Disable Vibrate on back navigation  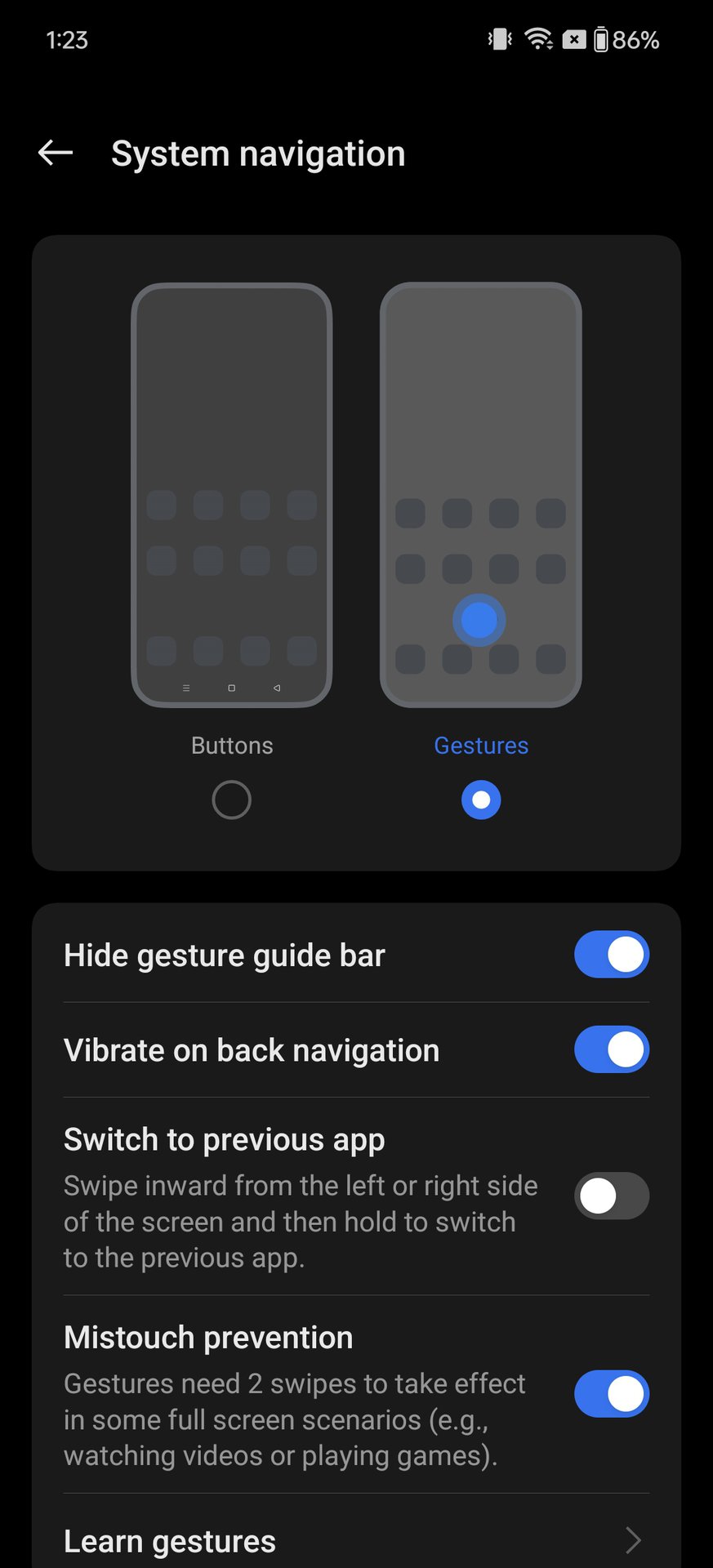(x=611, y=1049)
